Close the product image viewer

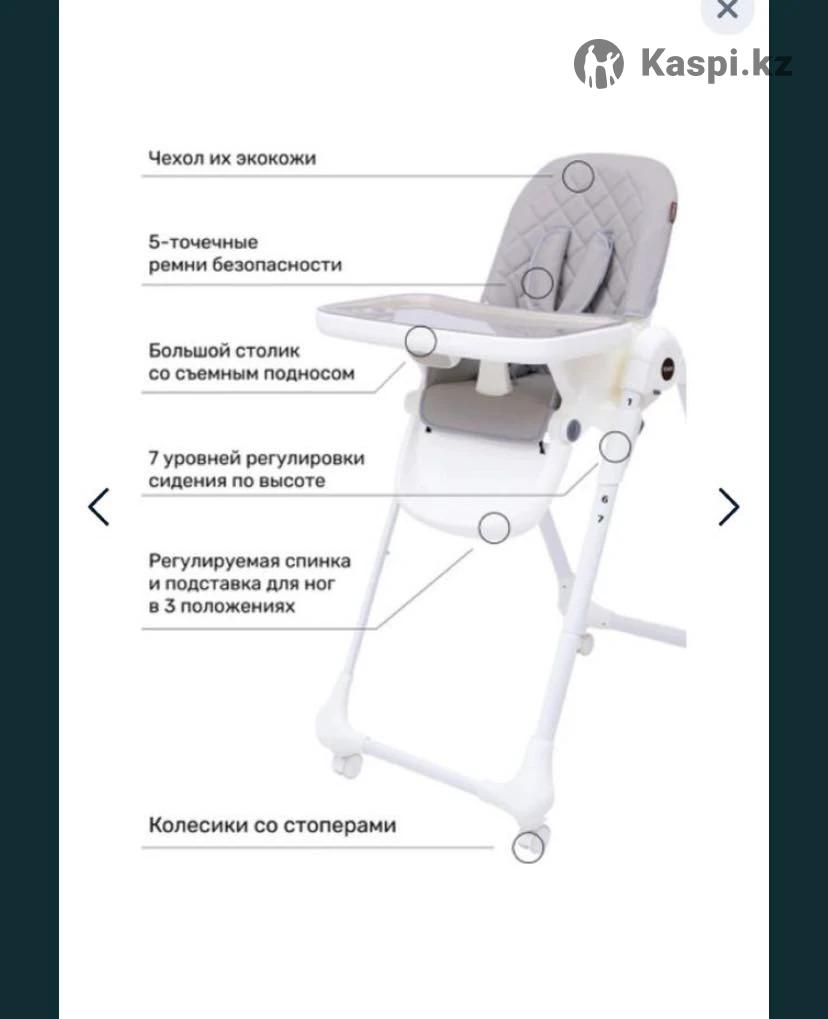[x=727, y=11]
